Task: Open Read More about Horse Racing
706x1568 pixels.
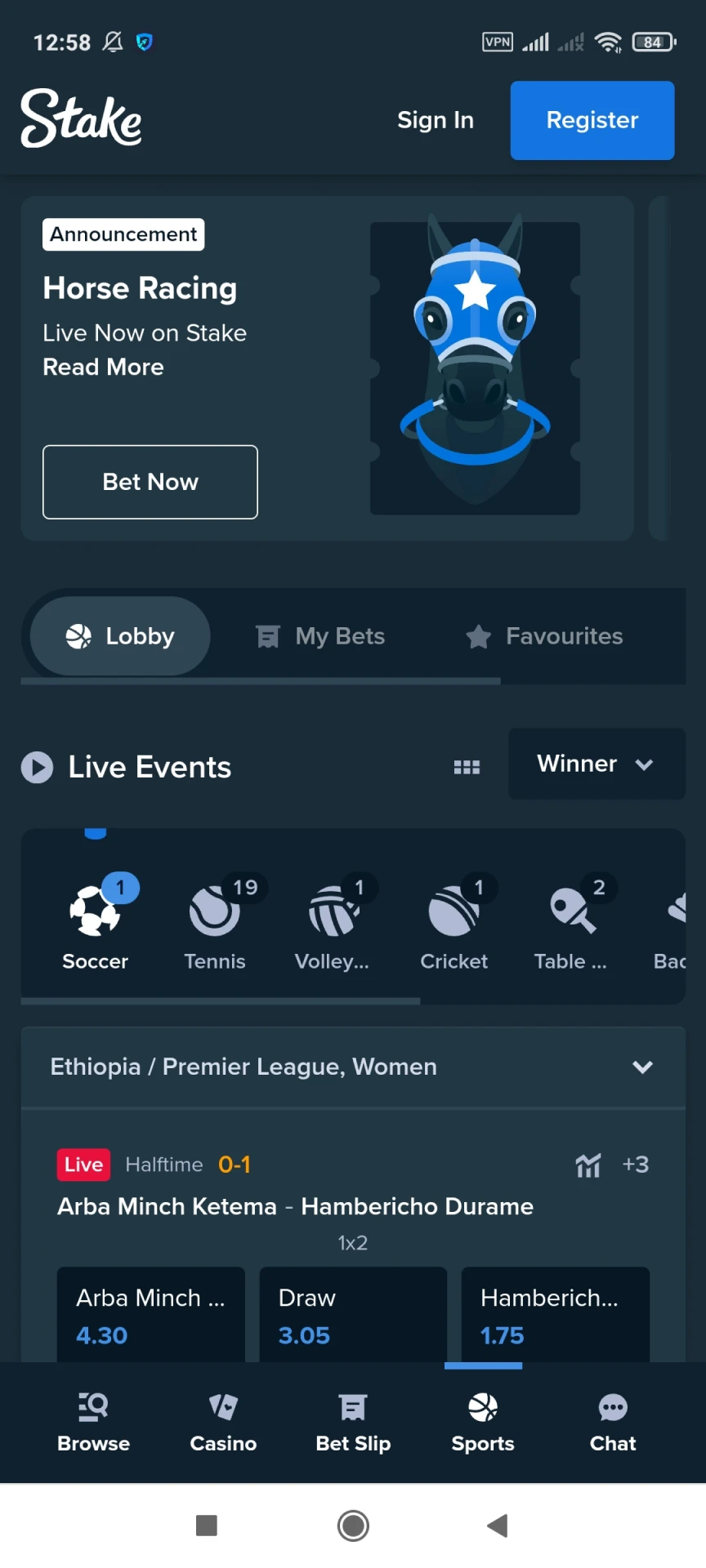Action: click(x=103, y=367)
